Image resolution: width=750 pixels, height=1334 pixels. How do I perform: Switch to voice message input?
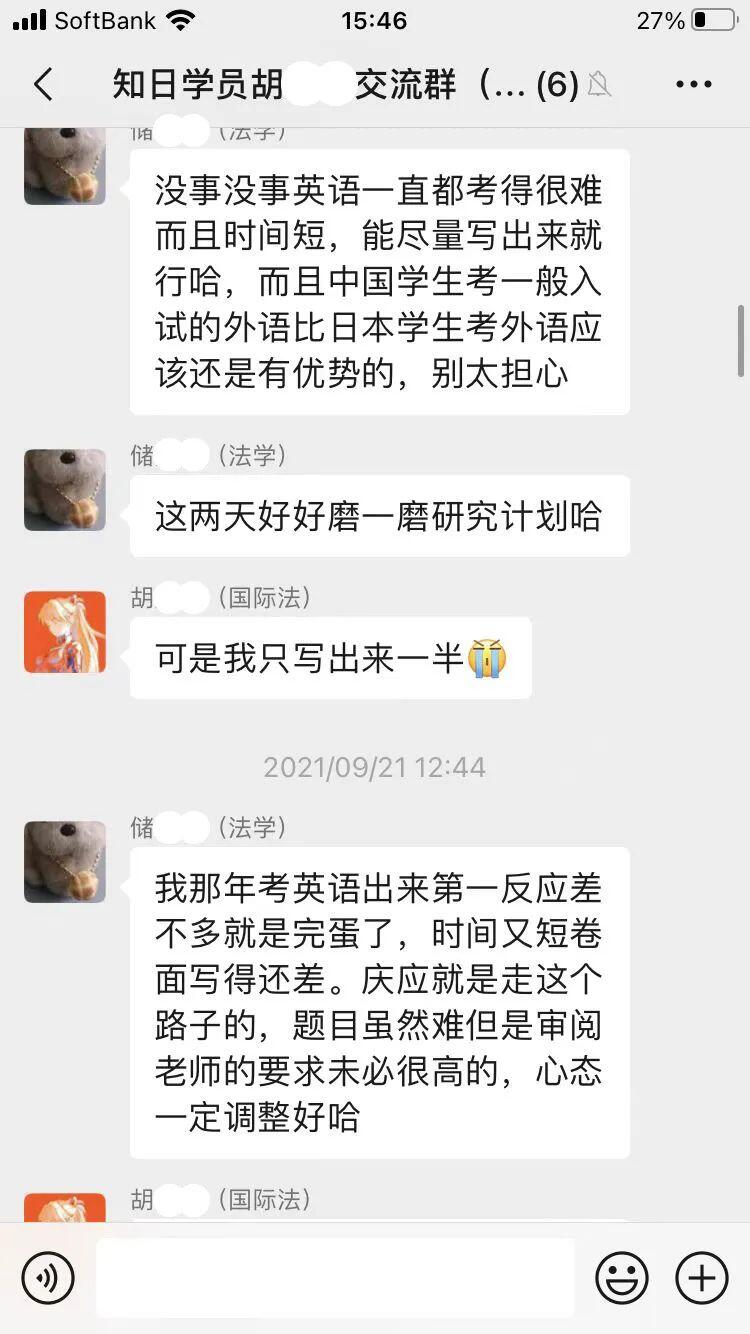click(x=48, y=1277)
